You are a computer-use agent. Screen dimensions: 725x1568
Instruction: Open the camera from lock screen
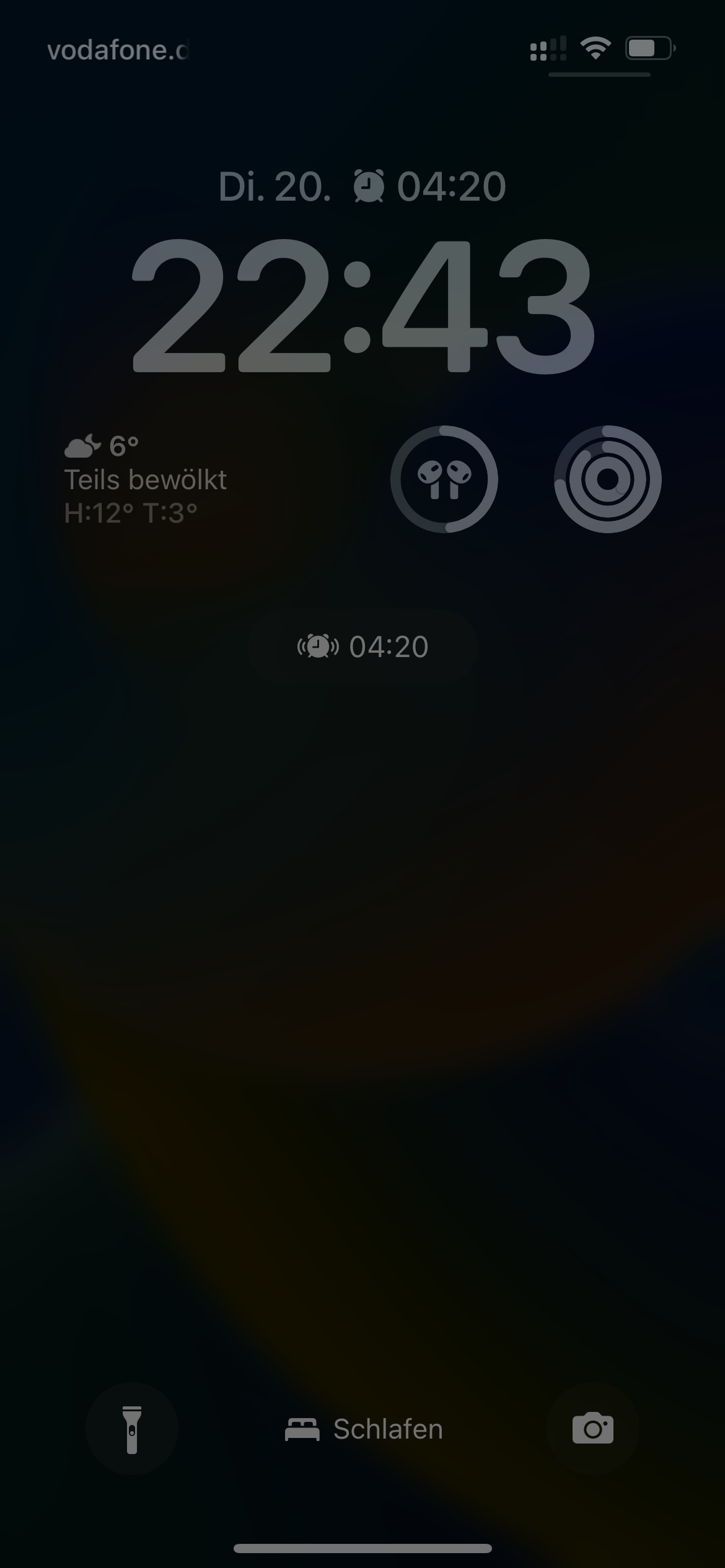click(x=593, y=1429)
